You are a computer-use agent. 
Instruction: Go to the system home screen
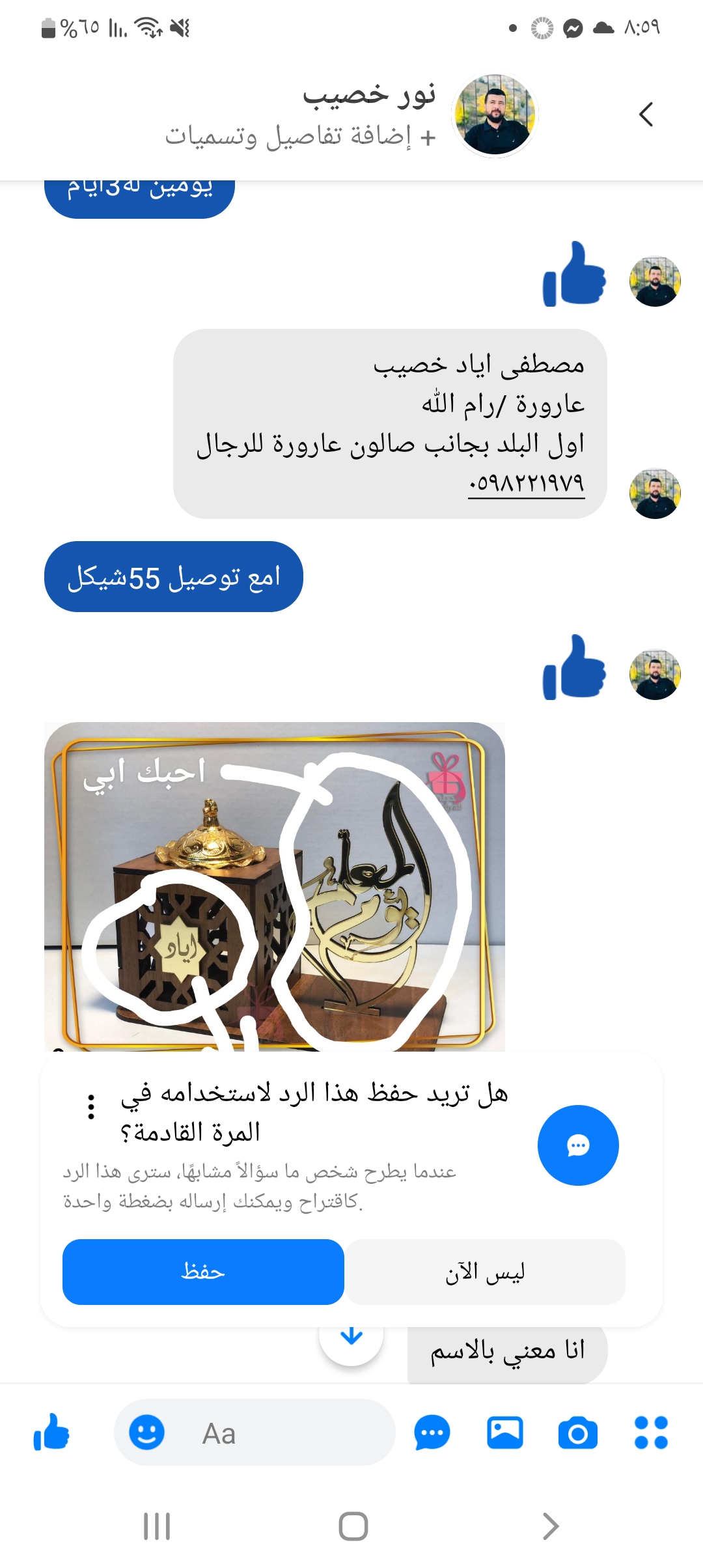(x=353, y=1526)
